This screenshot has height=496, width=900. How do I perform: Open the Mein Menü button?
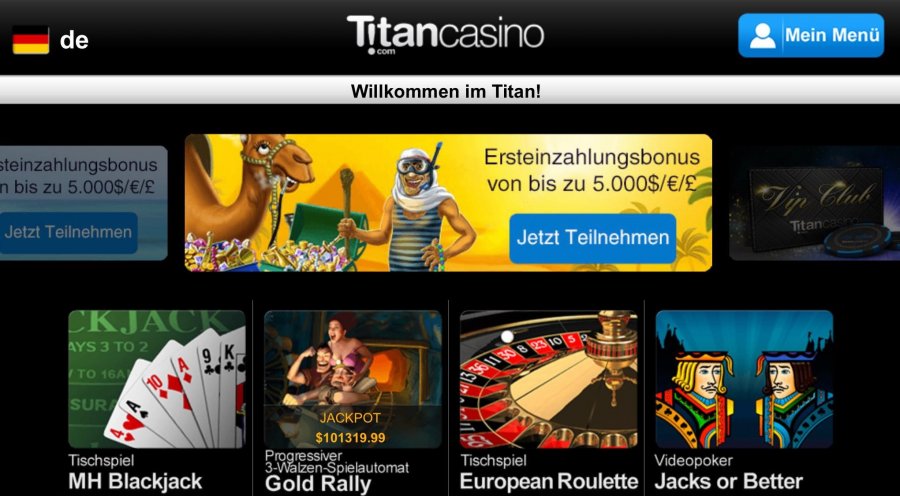(811, 36)
